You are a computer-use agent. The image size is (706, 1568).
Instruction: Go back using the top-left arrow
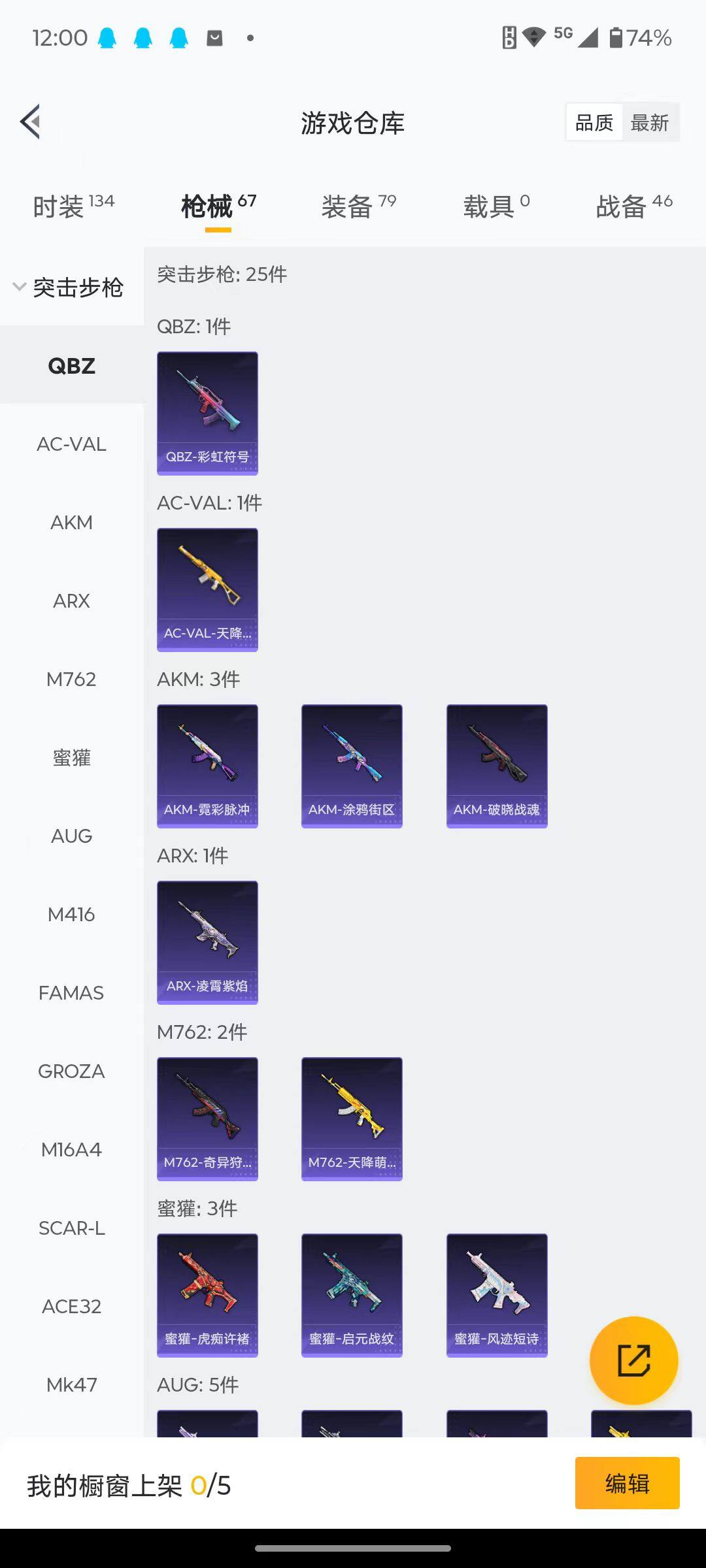[31, 122]
